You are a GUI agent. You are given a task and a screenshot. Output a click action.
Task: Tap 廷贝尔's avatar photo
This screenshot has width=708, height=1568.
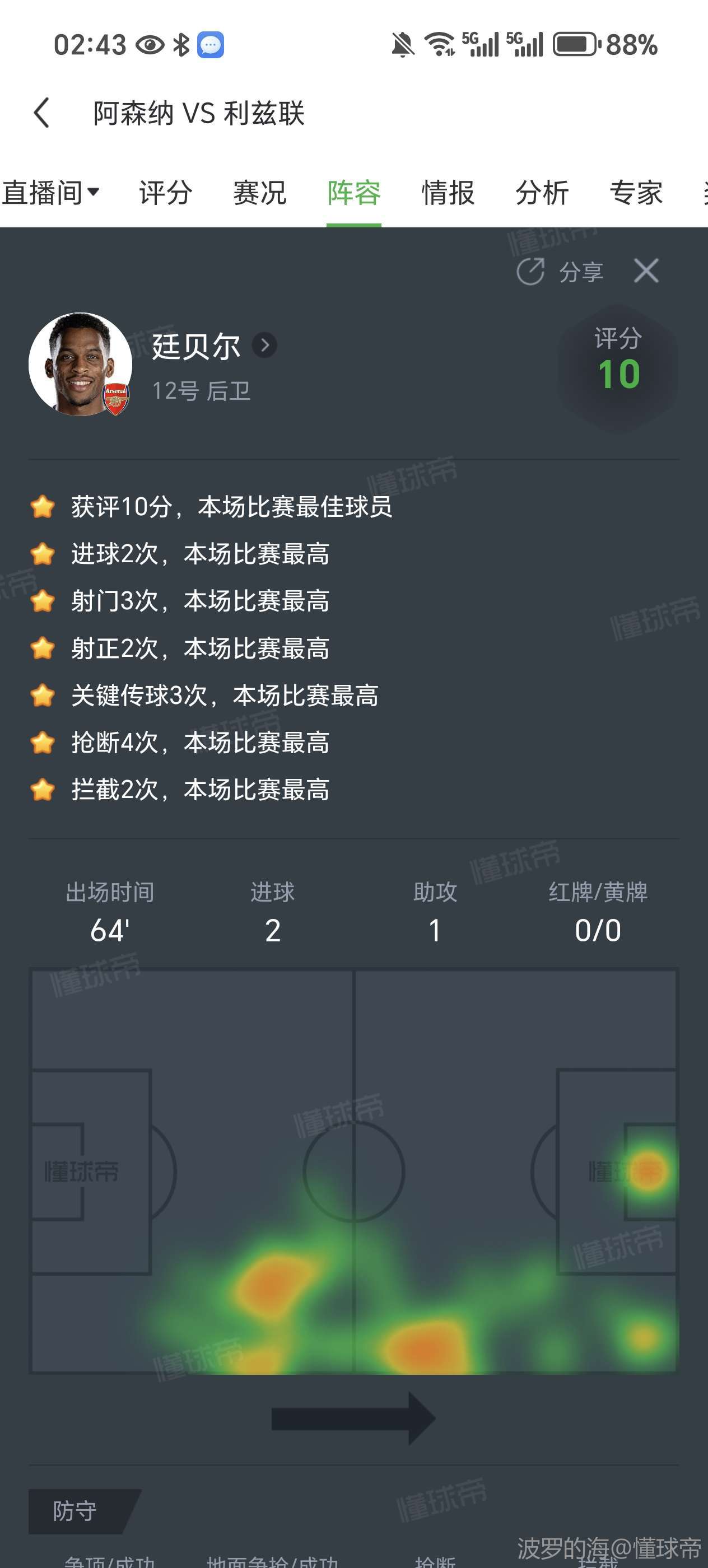(x=80, y=364)
